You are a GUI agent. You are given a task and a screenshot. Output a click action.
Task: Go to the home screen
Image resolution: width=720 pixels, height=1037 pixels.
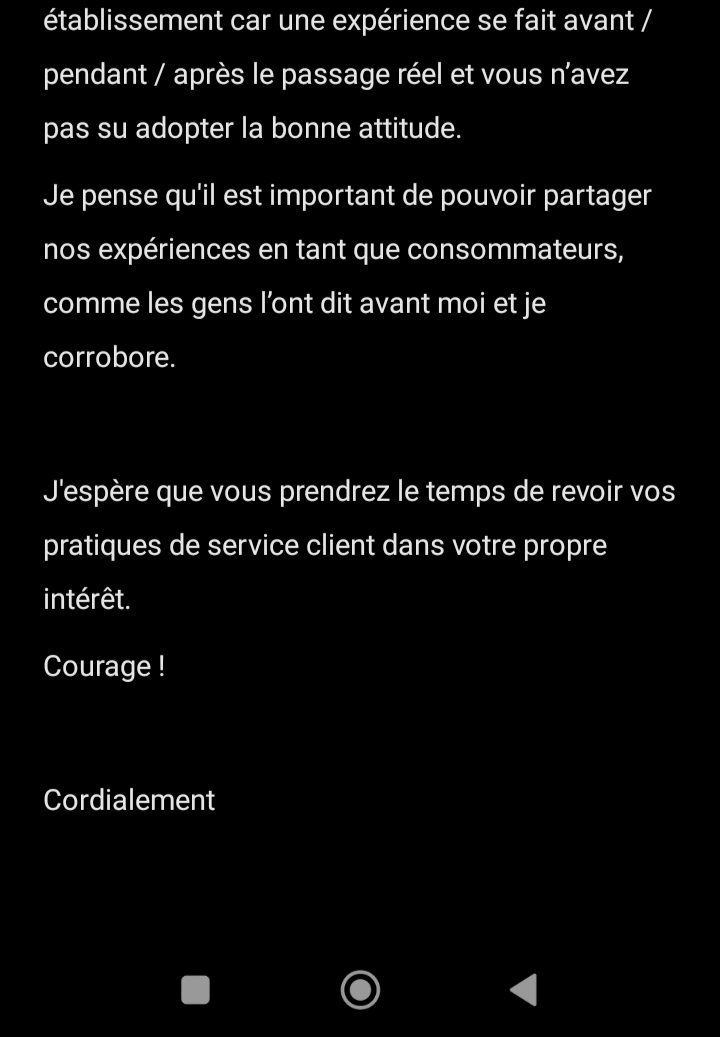click(360, 990)
